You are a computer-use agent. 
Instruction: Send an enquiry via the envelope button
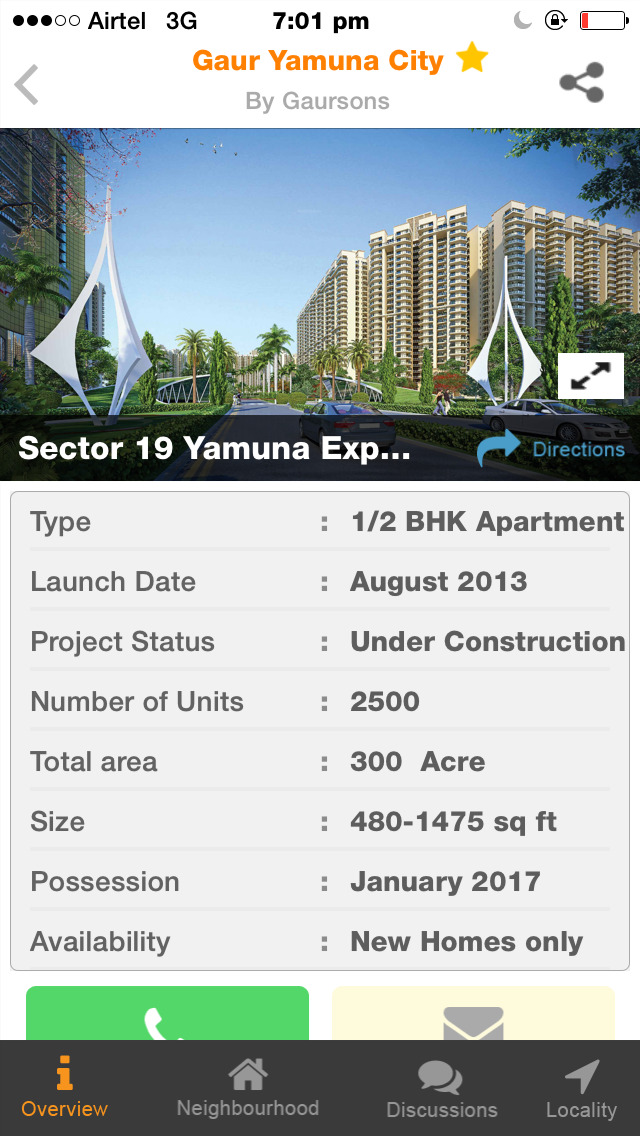pyautogui.click(x=473, y=1014)
